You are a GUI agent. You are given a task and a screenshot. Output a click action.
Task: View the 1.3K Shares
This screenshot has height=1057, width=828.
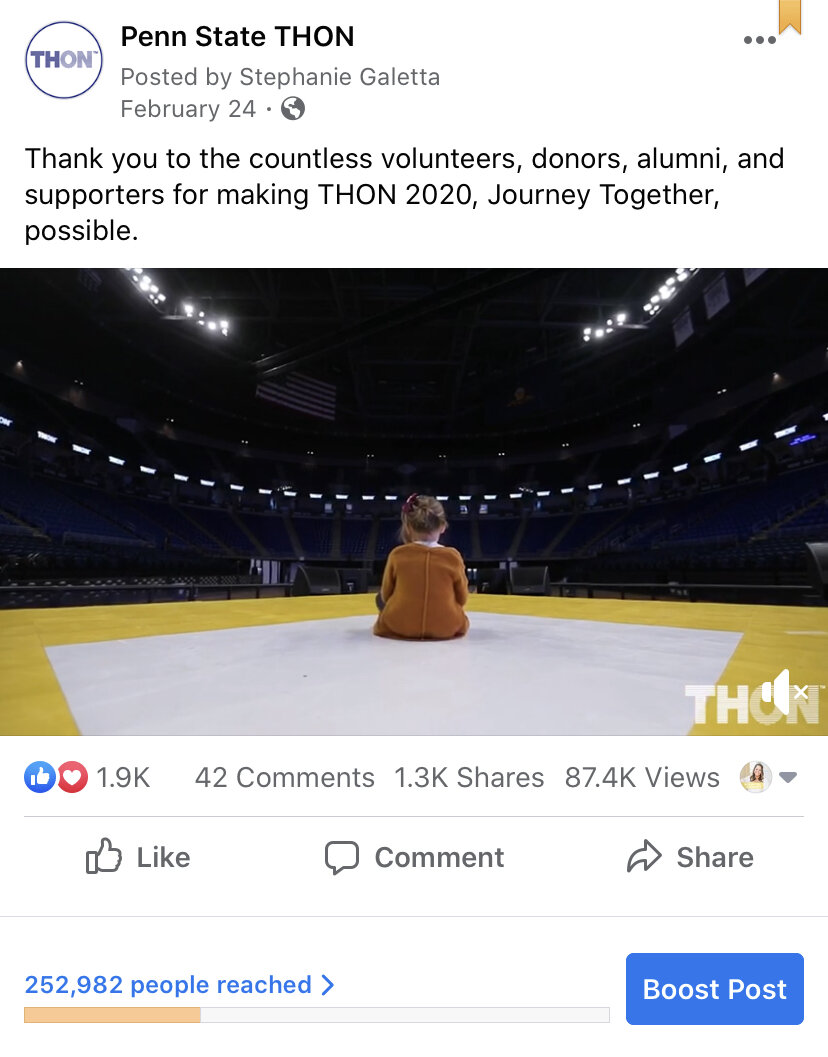pyautogui.click(x=469, y=777)
